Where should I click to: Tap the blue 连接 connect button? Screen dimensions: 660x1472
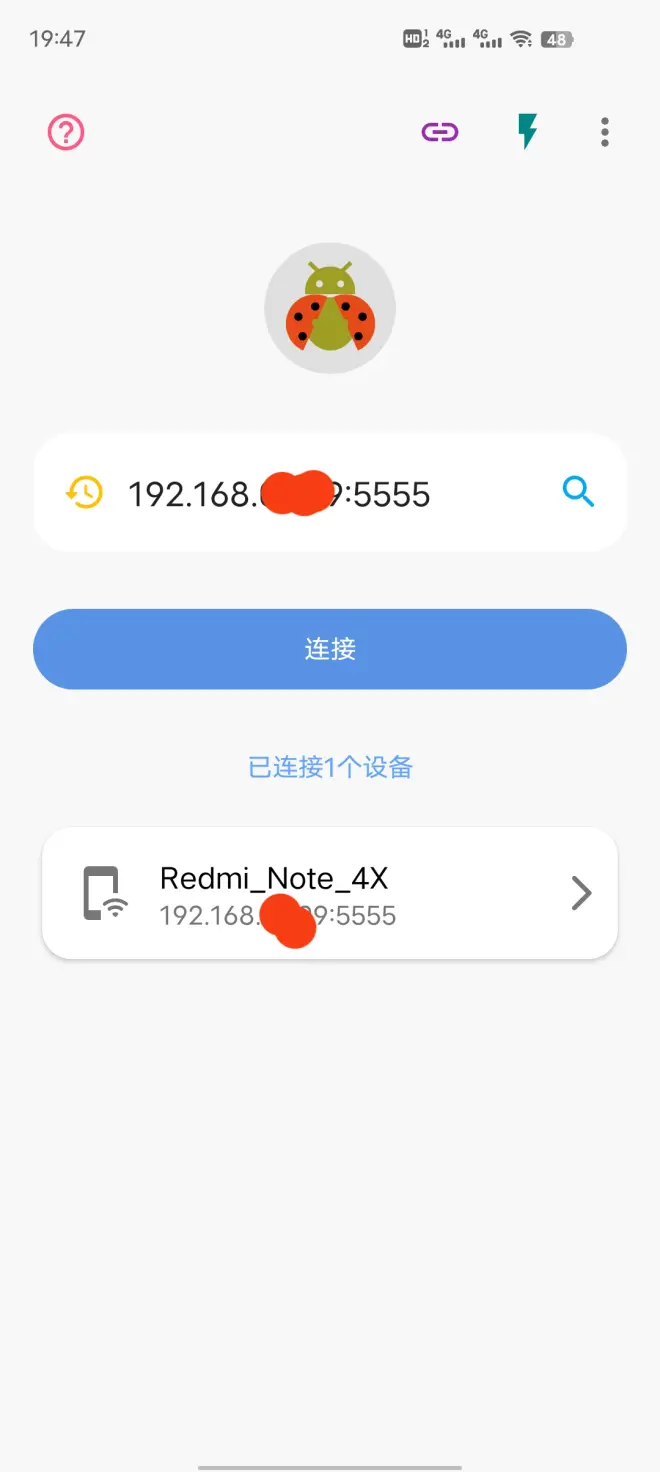[330, 649]
